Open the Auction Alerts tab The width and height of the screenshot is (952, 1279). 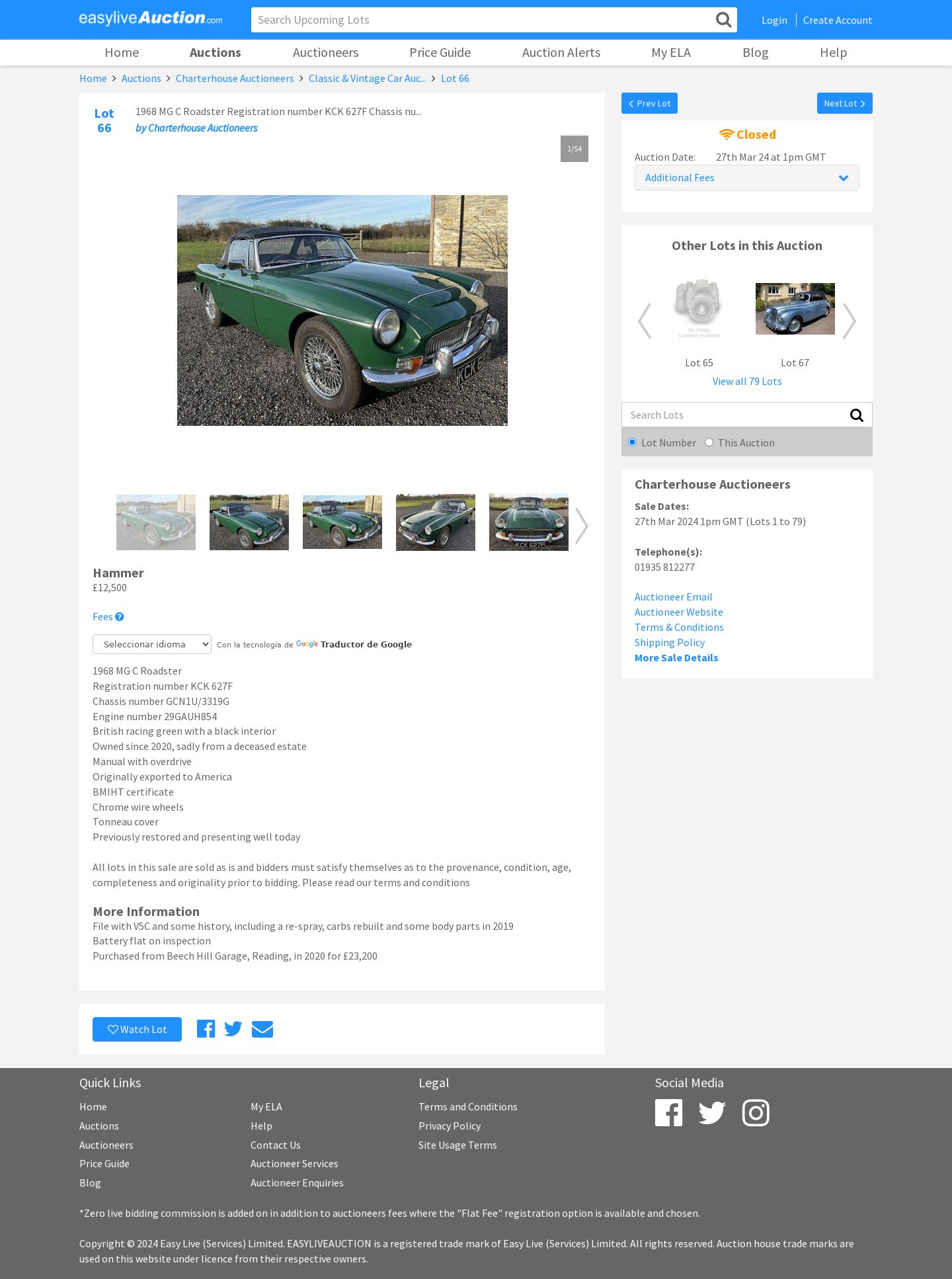point(561,52)
